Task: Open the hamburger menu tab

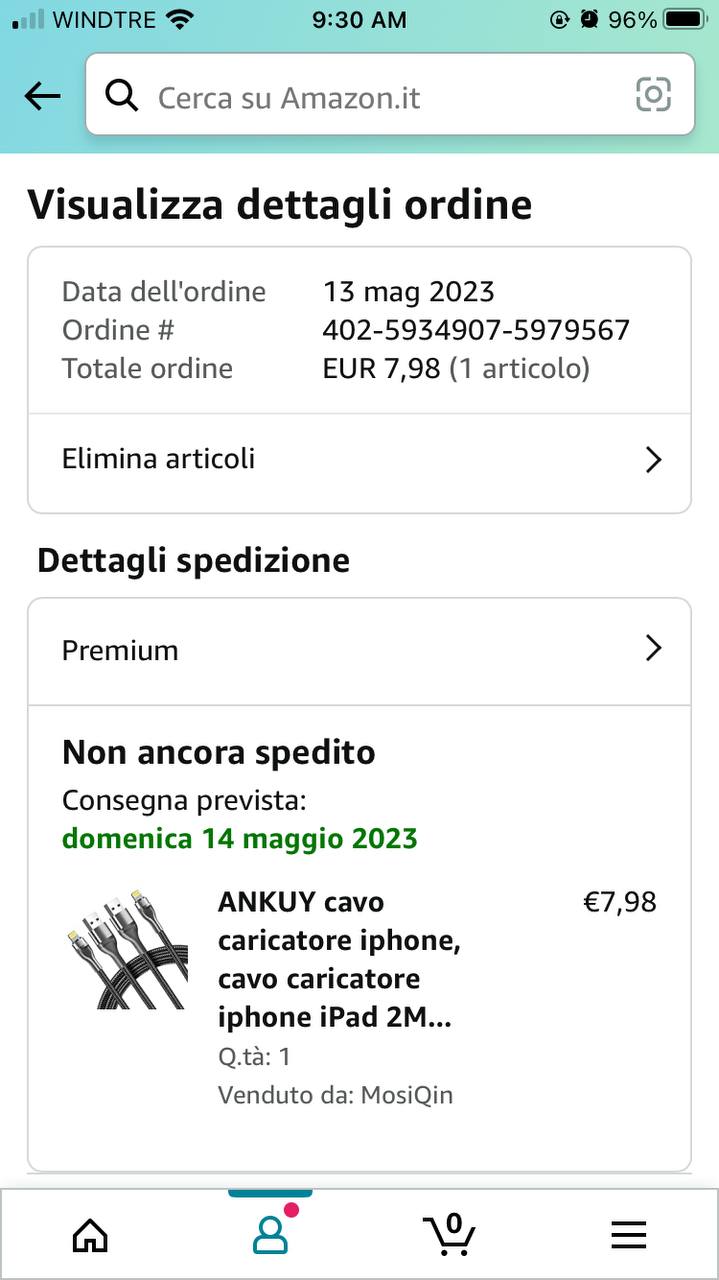Action: 628,1235
